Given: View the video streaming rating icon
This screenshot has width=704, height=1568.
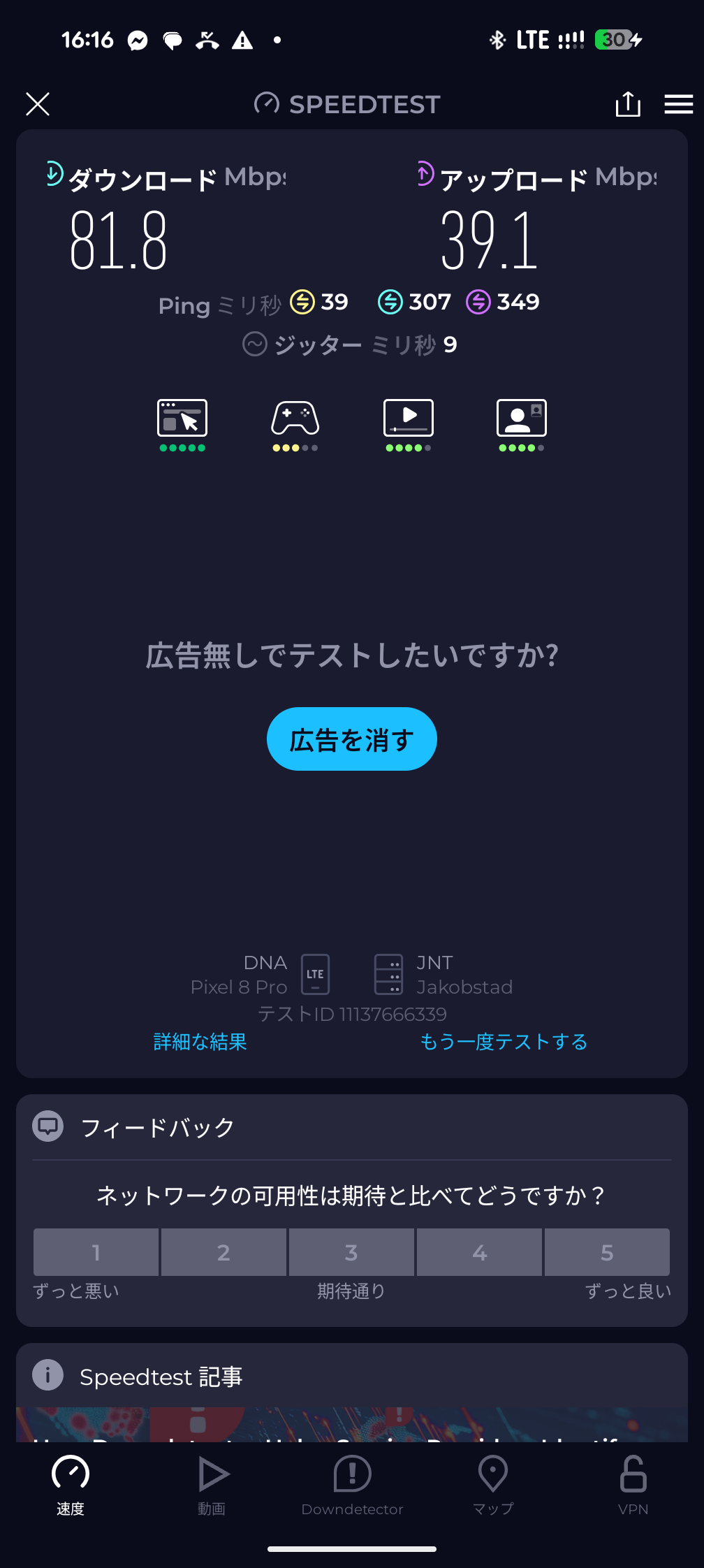Looking at the screenshot, I should (x=409, y=419).
